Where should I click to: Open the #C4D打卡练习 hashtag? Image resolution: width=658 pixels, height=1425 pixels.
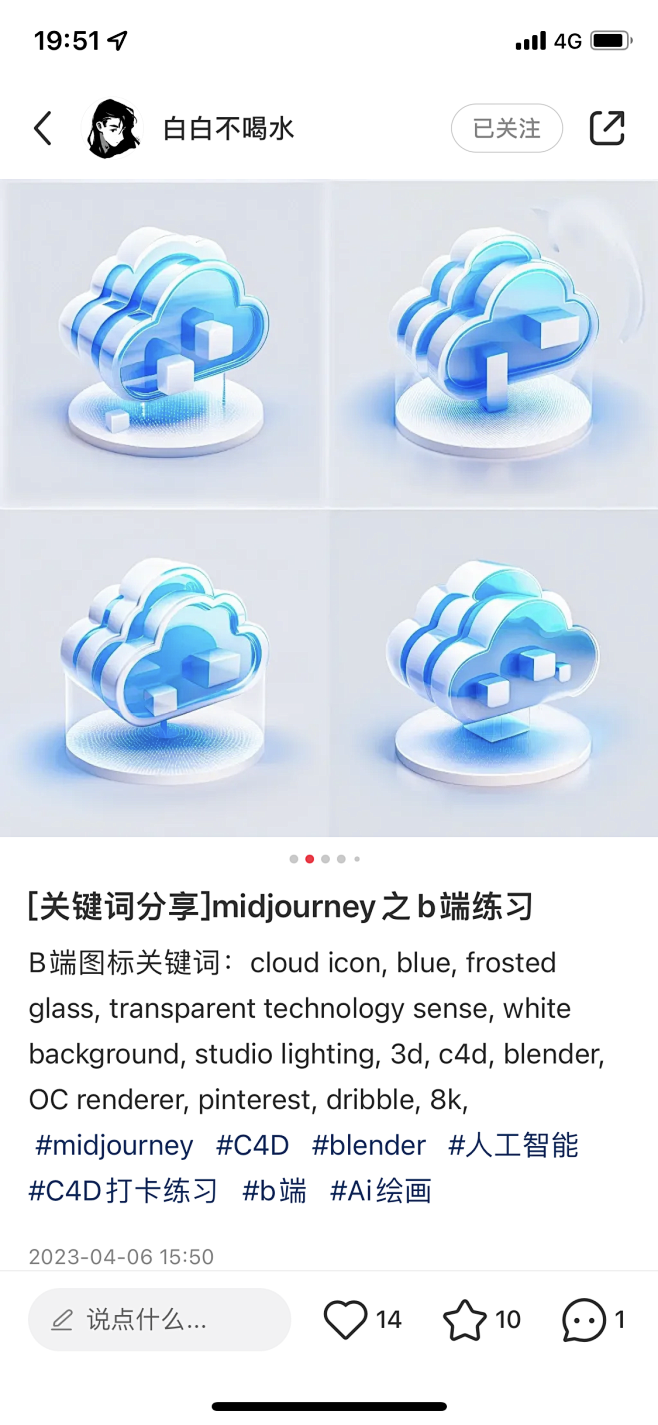point(123,1191)
